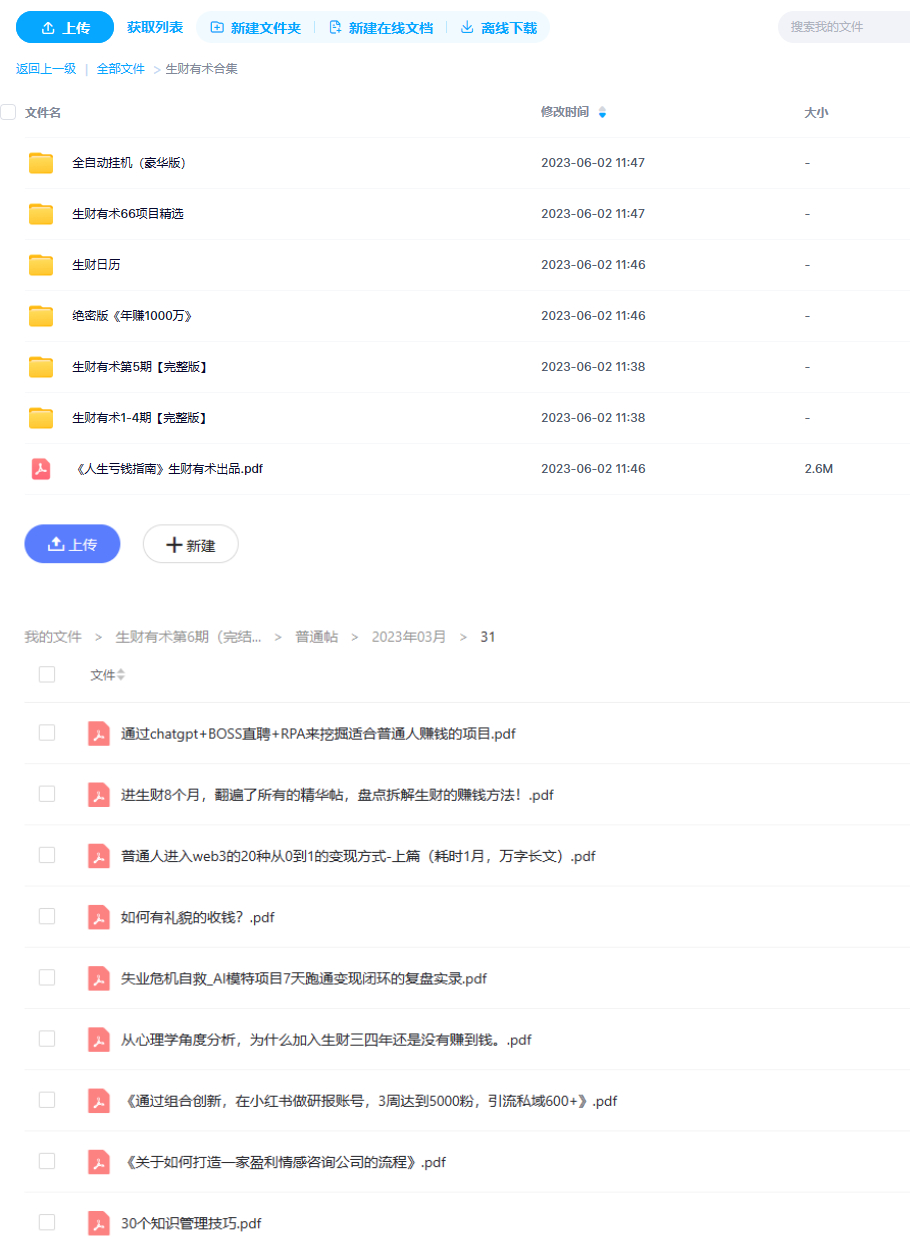Viewport: 910px width, 1240px height.
Task: Check the checkbox next to 如何有礼貌的收钱?.pdf
Action: [47, 917]
